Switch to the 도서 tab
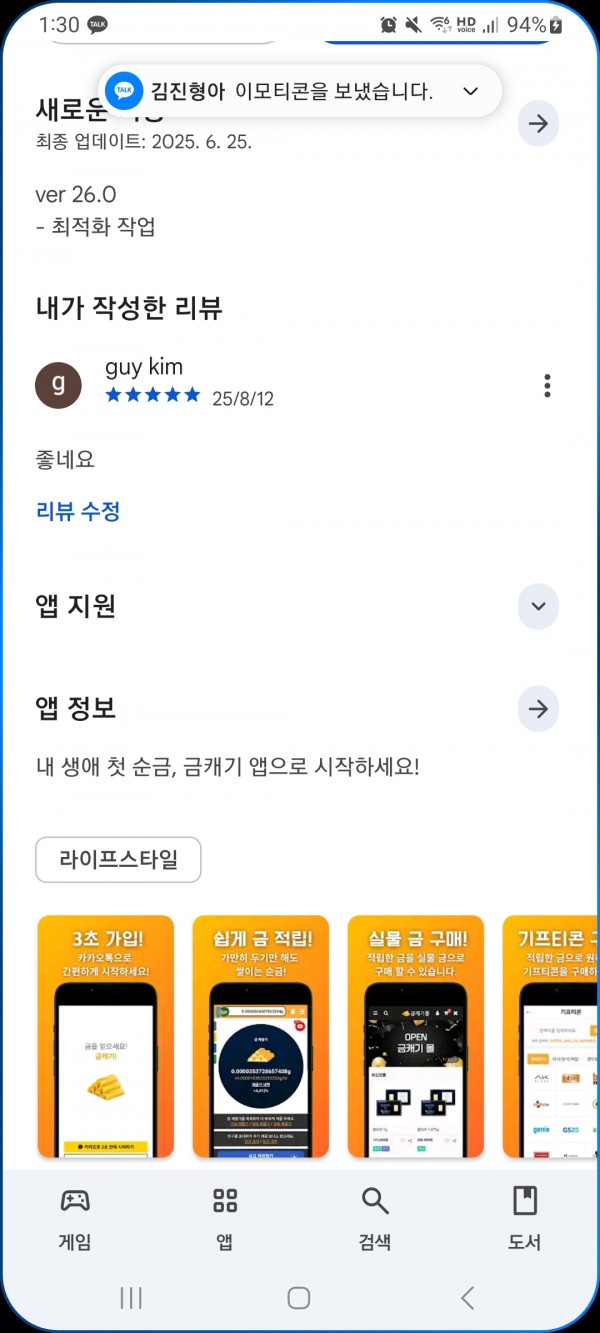Screen dimensions: 600x1333 (525, 1219)
